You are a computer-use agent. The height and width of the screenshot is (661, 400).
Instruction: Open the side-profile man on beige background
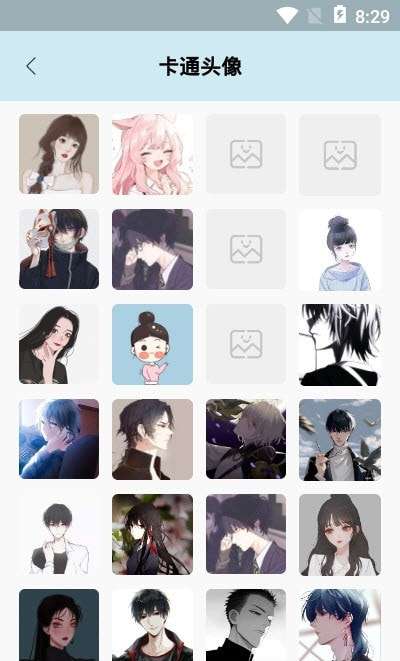153,439
